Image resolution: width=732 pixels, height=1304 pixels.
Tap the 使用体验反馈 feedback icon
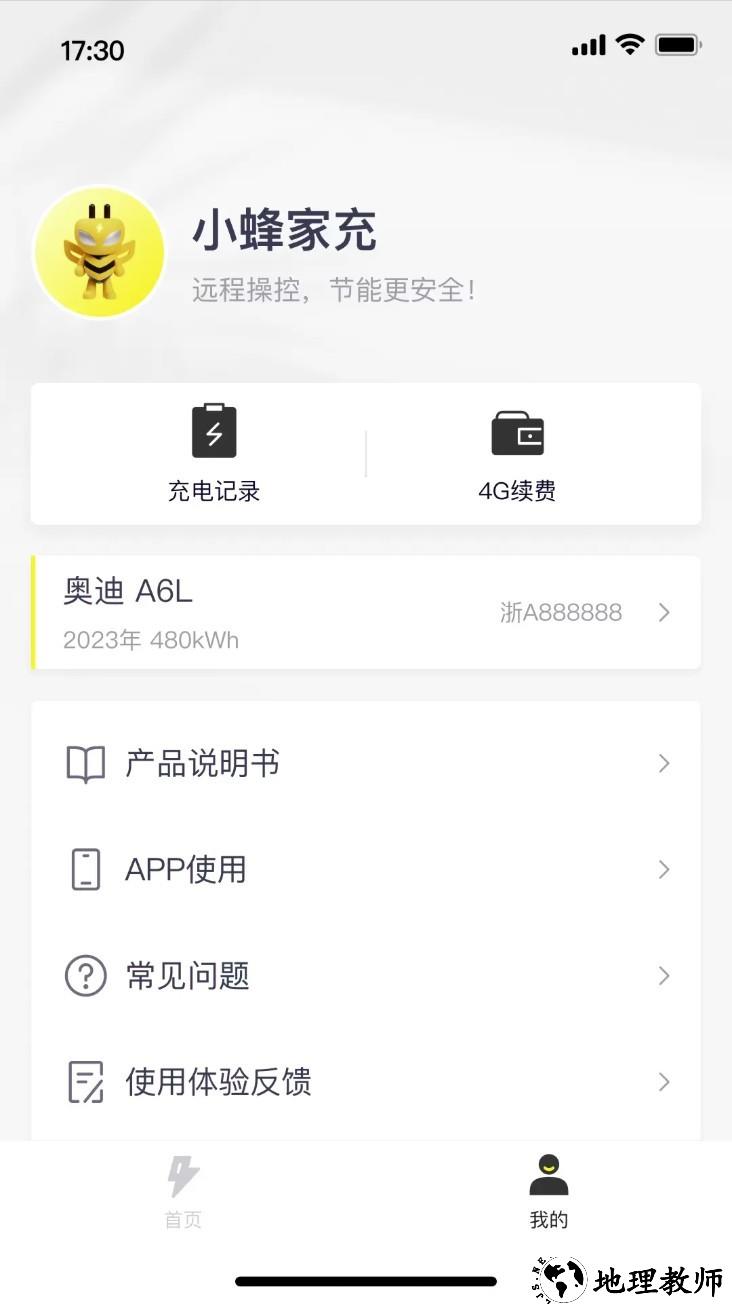pyautogui.click(x=86, y=1082)
